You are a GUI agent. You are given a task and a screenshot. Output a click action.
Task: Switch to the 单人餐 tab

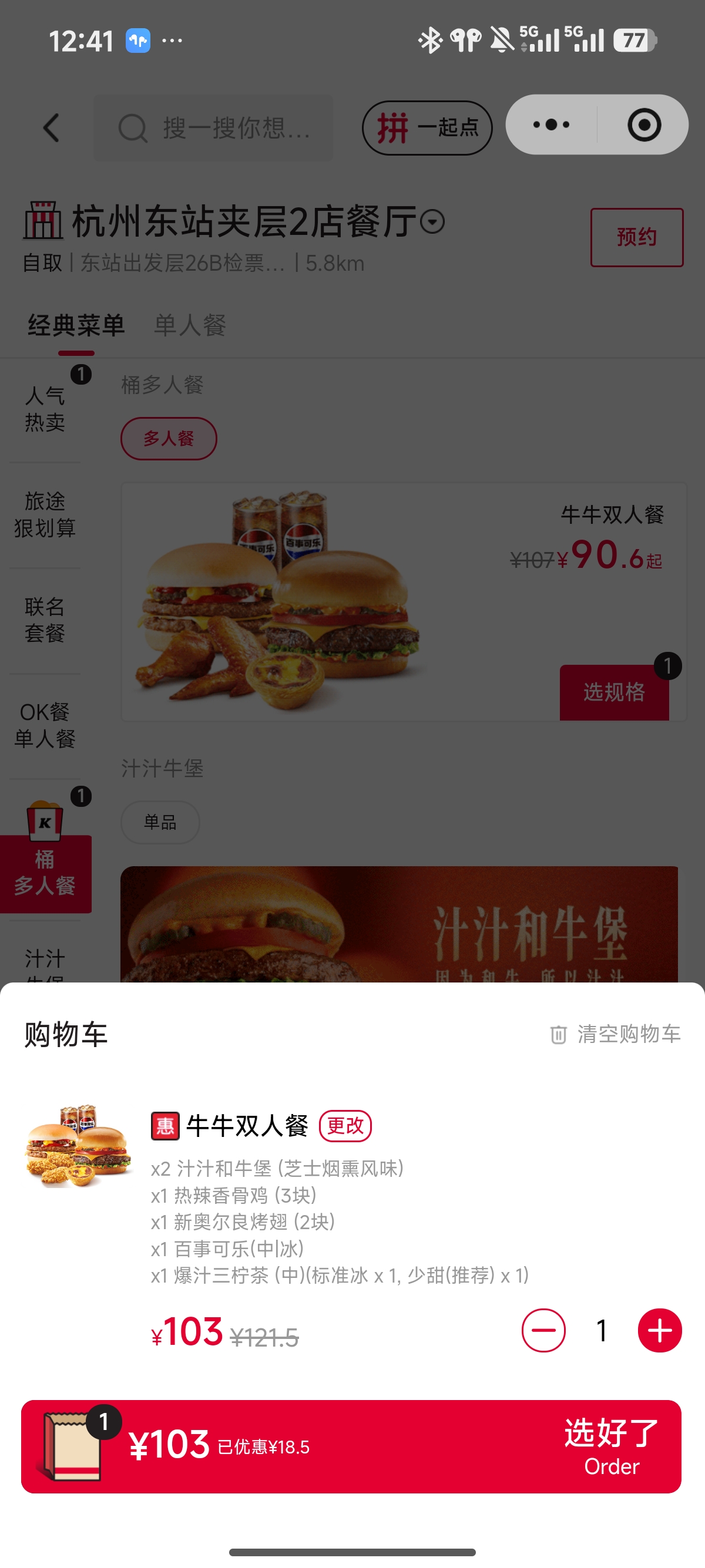click(190, 325)
